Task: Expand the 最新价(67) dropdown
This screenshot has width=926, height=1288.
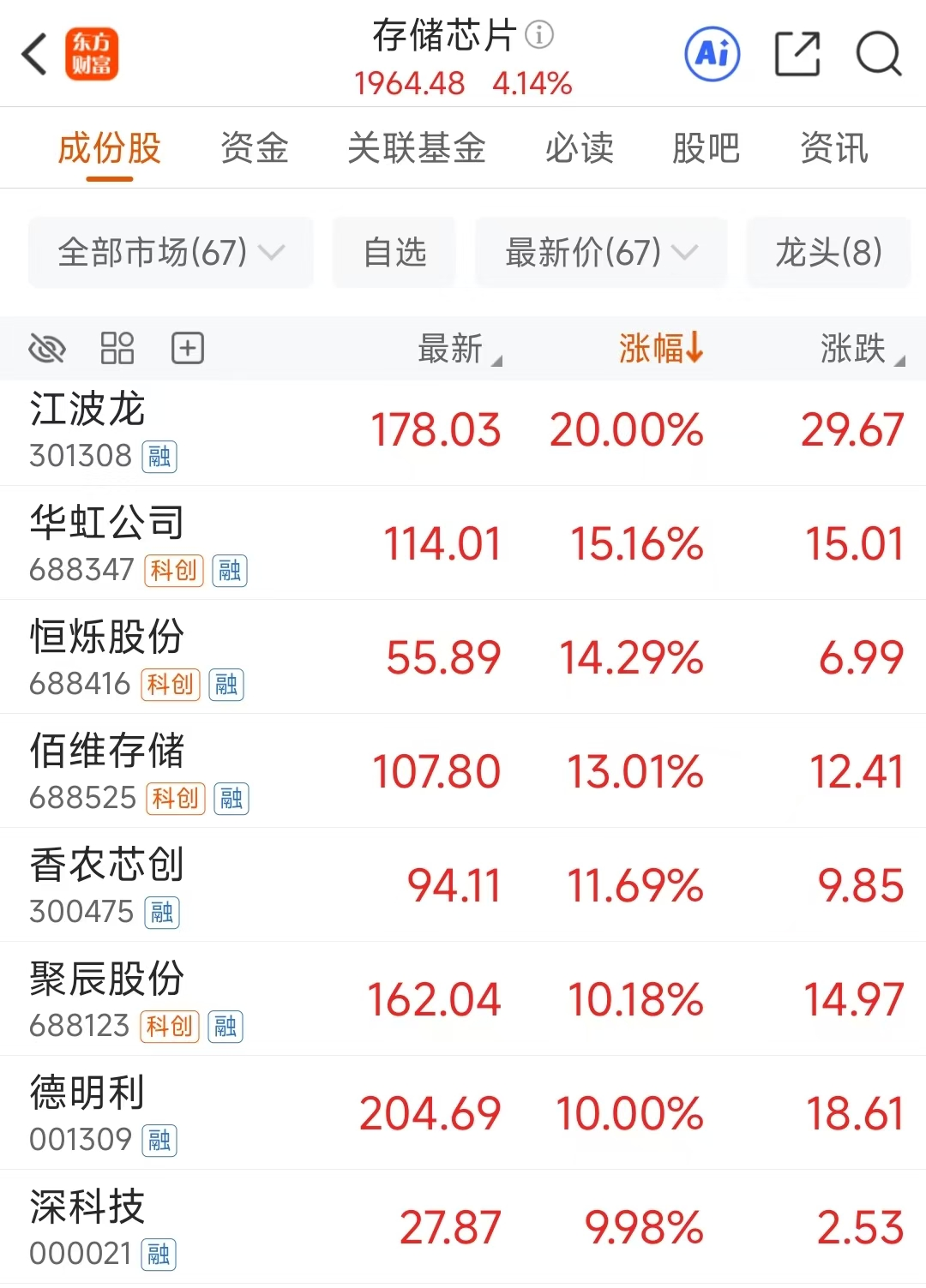Action: point(601,253)
